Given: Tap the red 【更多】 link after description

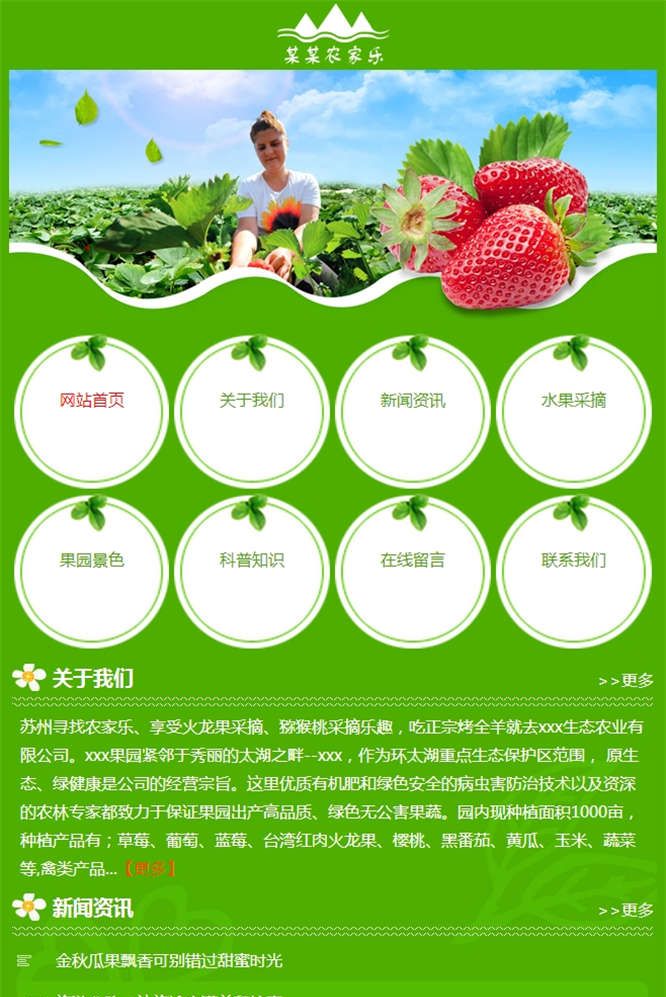Looking at the screenshot, I should point(149,868).
